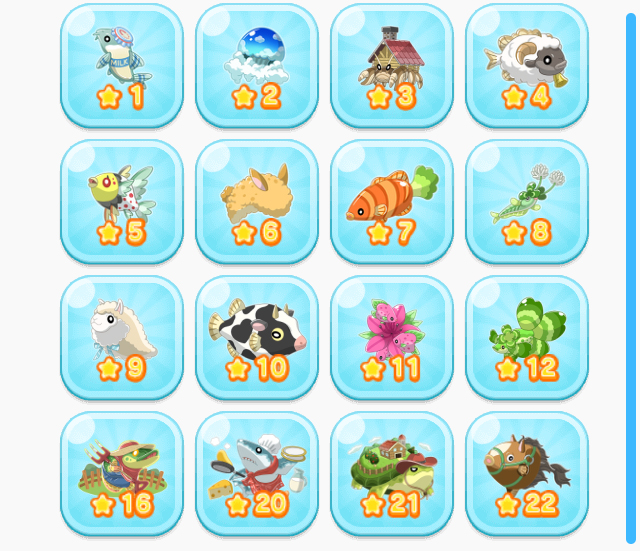Open the dandelion fish tile numbered 8
This screenshot has height=551, width=640.
(x=527, y=202)
